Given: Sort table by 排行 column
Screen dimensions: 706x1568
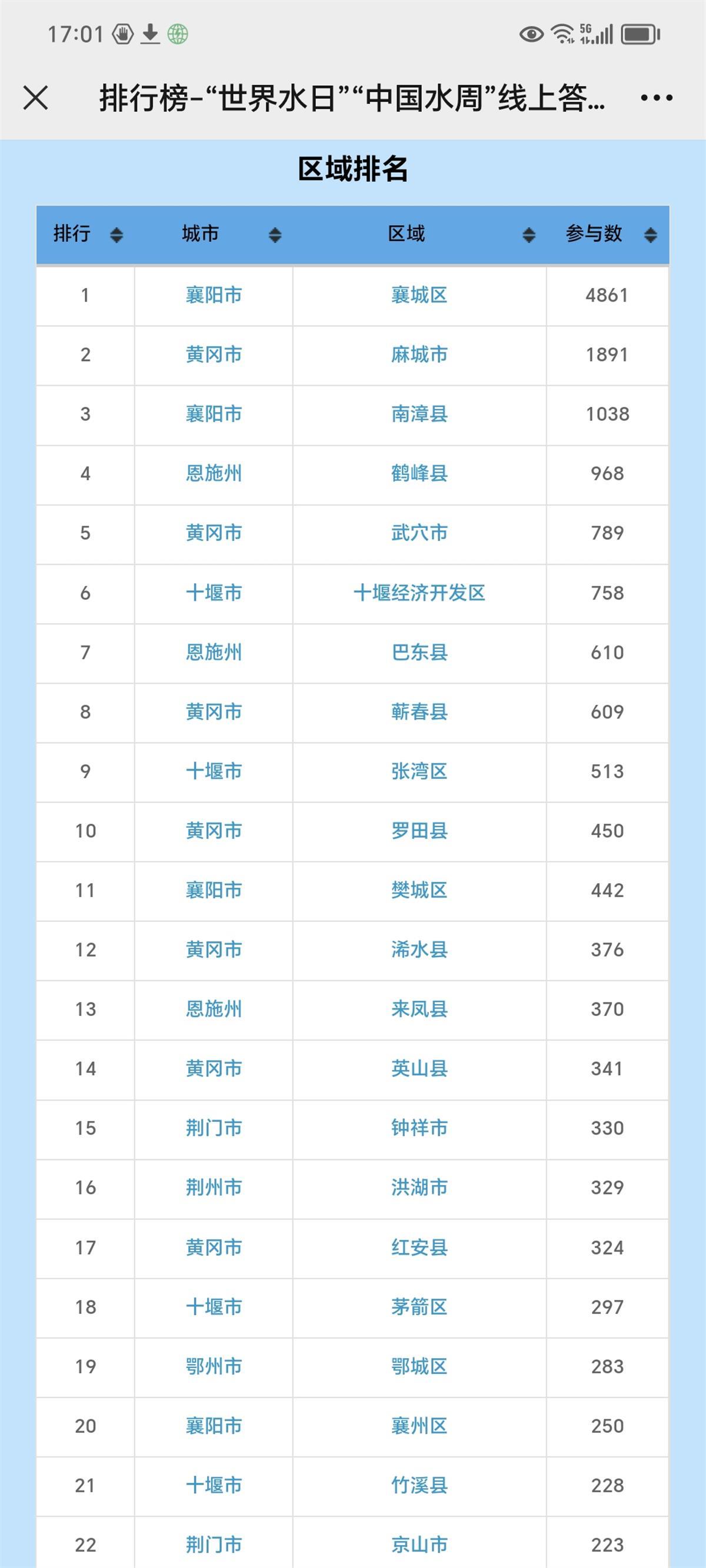Looking at the screenshot, I should coord(116,235).
